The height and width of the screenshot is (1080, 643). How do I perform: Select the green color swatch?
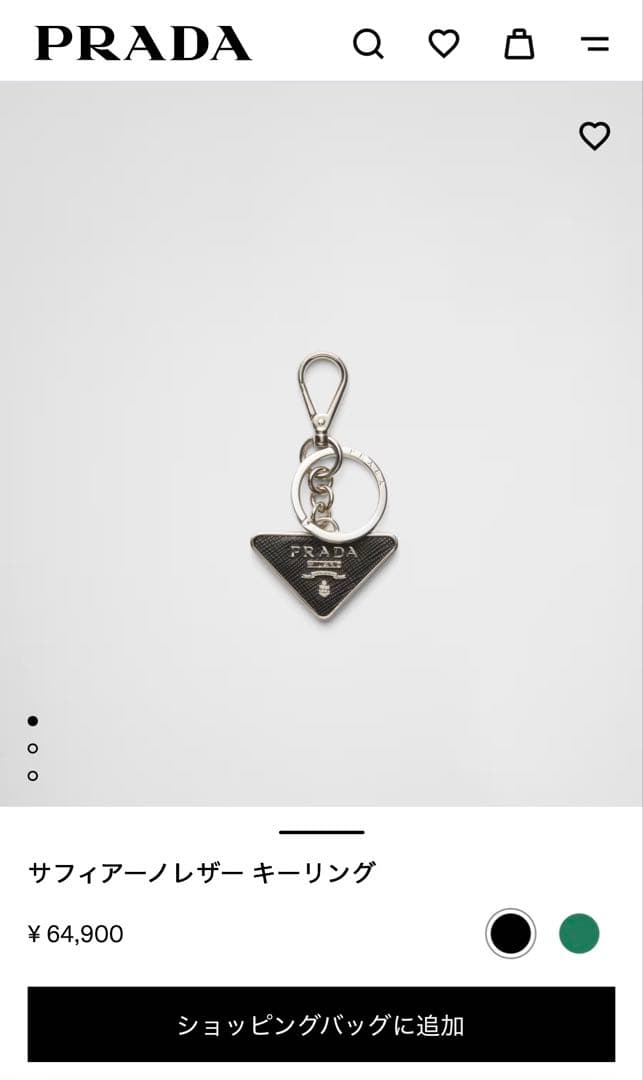point(579,934)
